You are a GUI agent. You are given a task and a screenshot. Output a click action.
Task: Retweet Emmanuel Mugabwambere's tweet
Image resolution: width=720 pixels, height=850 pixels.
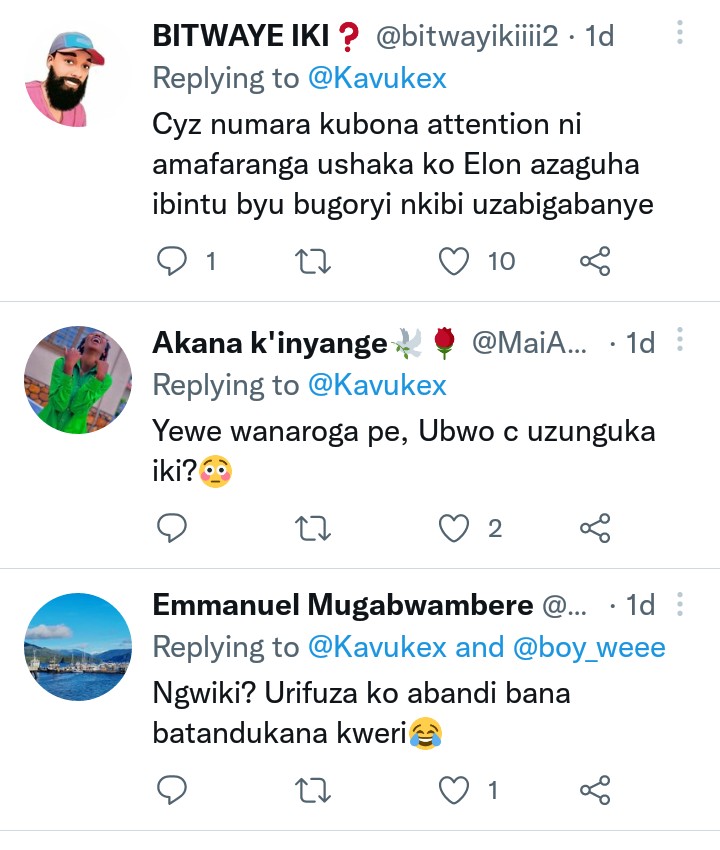pyautogui.click(x=314, y=792)
